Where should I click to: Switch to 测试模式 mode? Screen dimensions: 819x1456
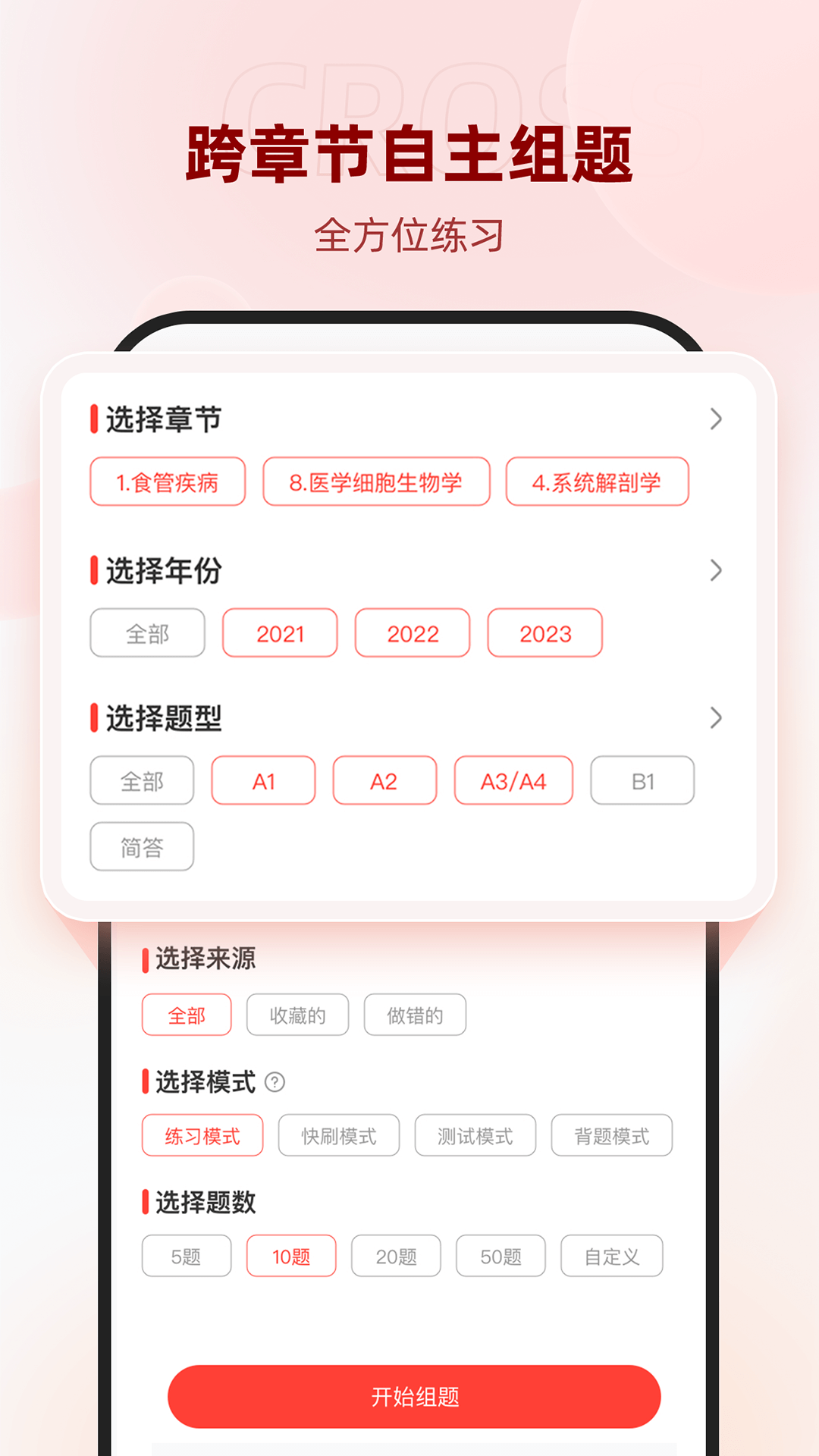(x=475, y=1135)
